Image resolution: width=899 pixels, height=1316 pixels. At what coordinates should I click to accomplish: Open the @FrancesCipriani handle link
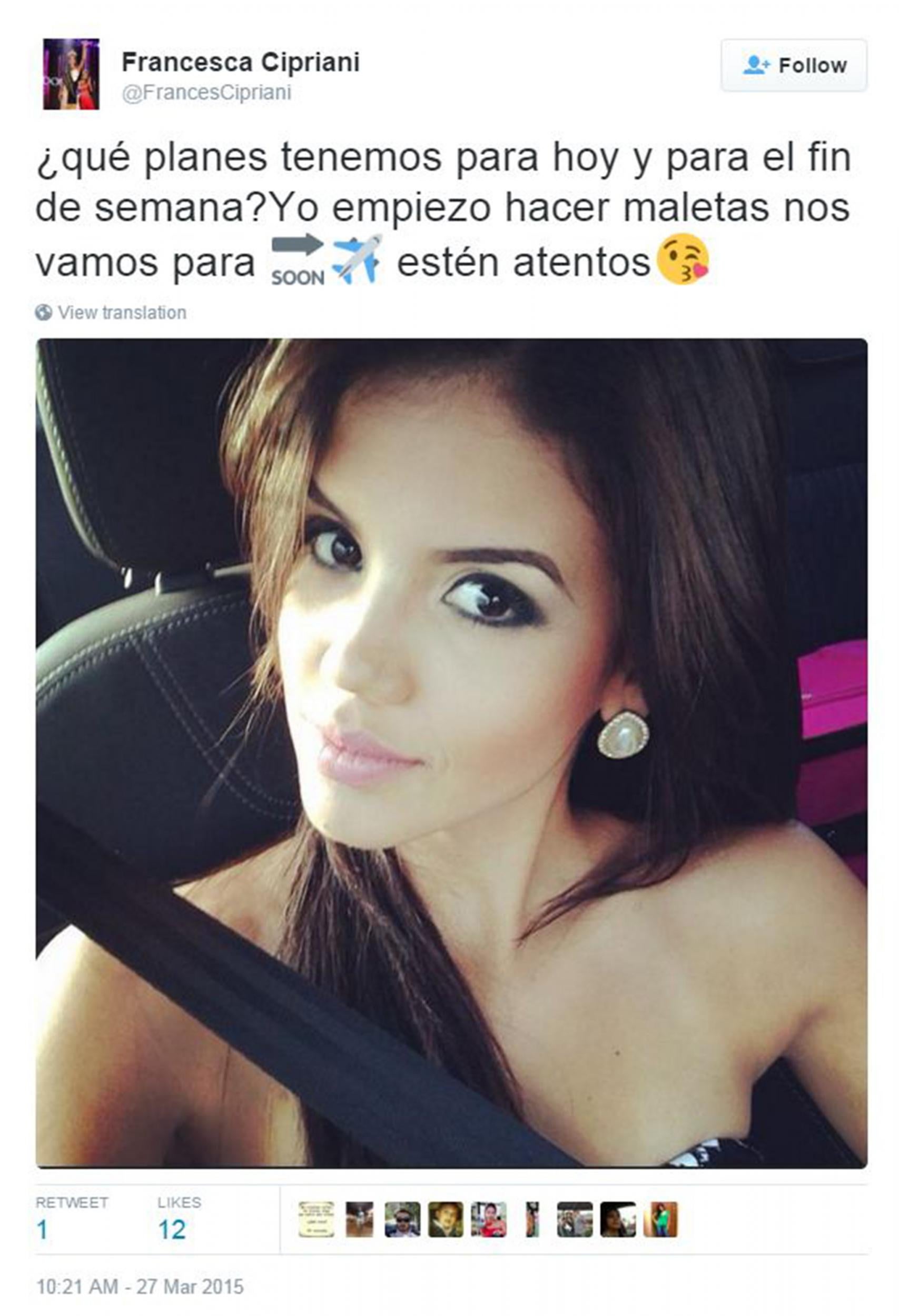(206, 92)
